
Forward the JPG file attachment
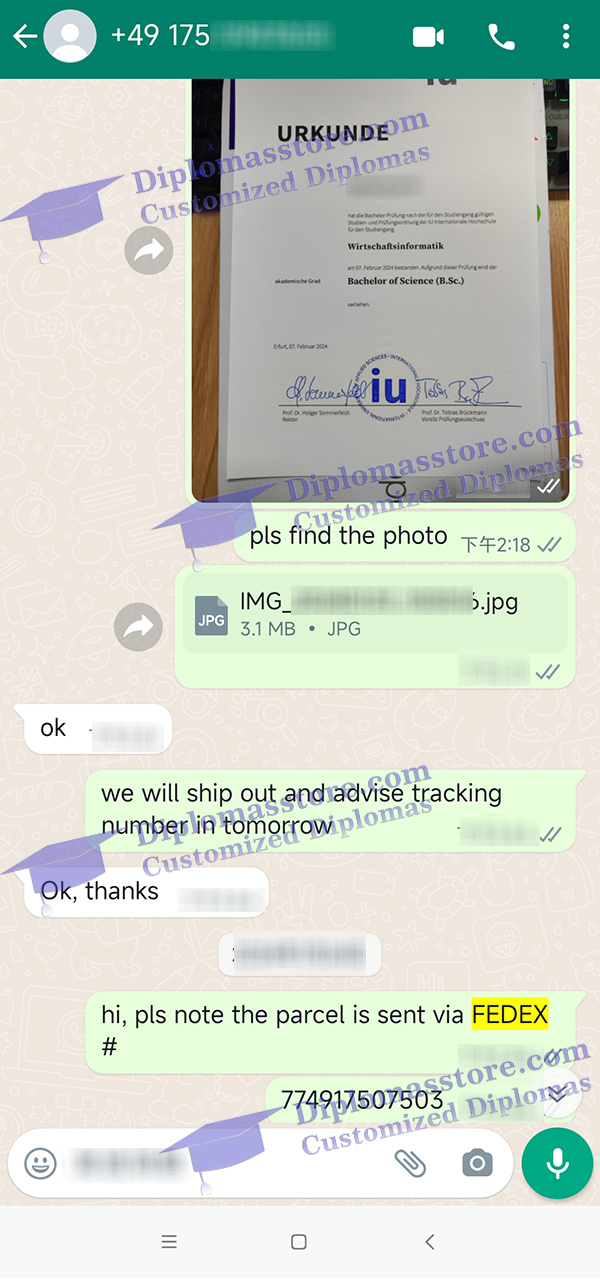(139, 627)
